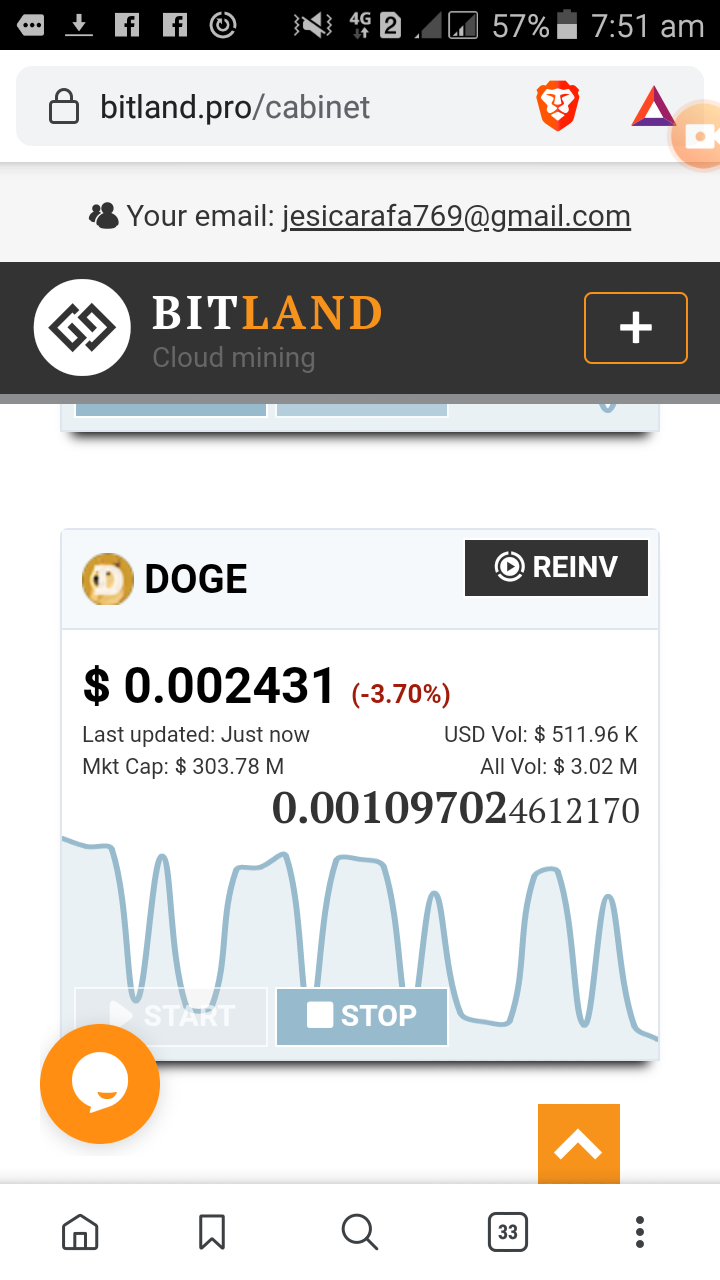Open the orange chat support bubble

click(100, 1084)
